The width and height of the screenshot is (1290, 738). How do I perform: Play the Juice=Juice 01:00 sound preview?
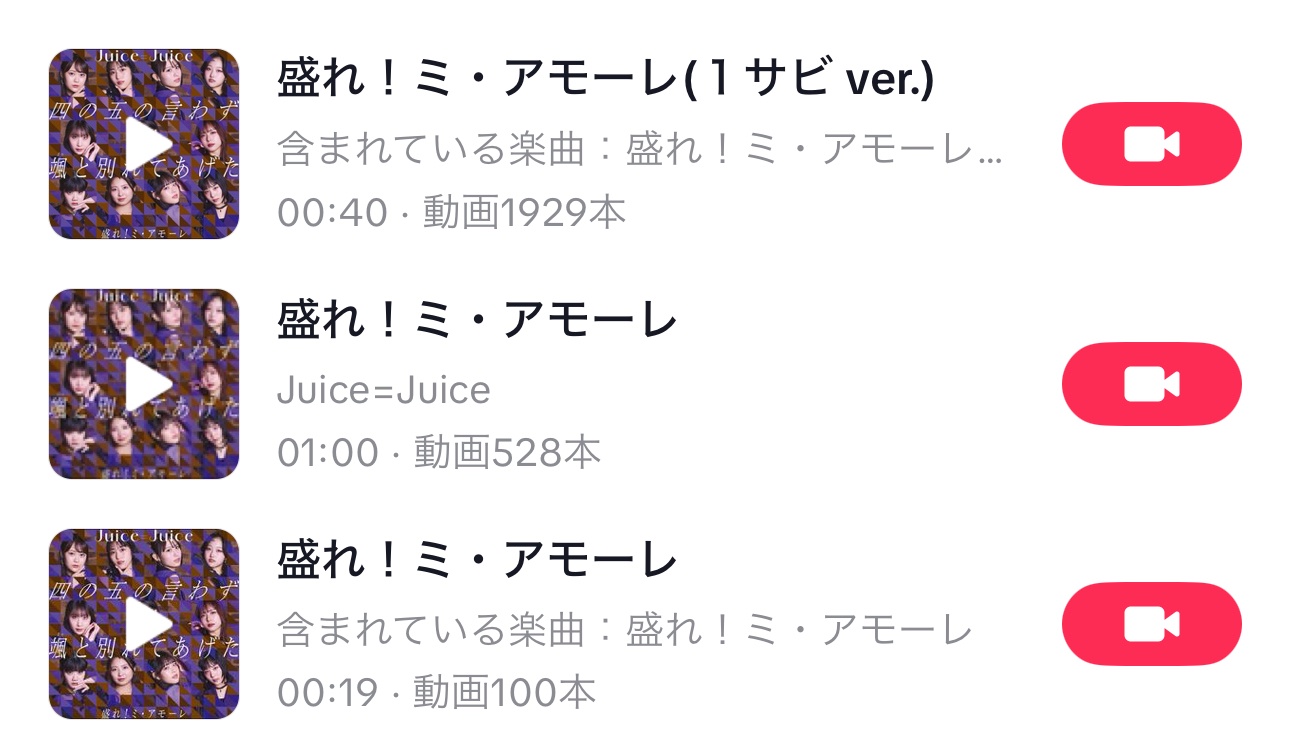[x=144, y=384]
